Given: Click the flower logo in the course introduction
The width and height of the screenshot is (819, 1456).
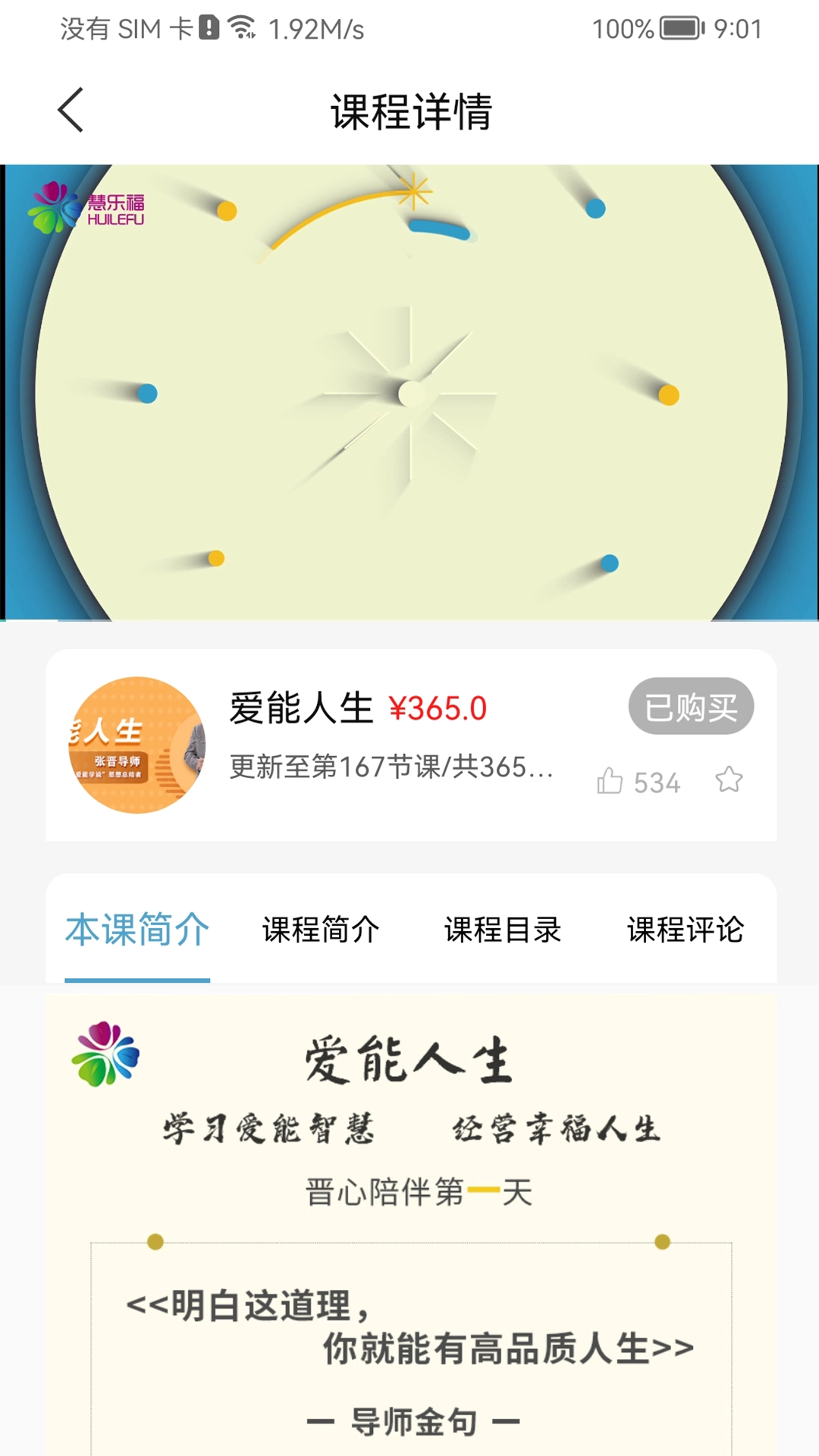Looking at the screenshot, I should (108, 1054).
